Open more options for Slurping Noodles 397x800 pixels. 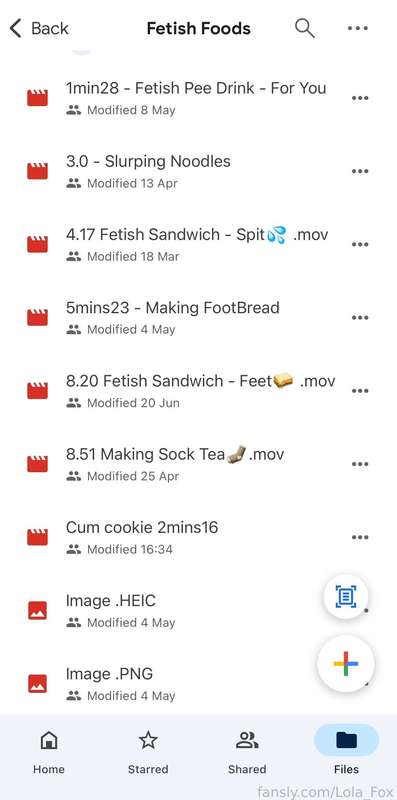tap(360, 171)
